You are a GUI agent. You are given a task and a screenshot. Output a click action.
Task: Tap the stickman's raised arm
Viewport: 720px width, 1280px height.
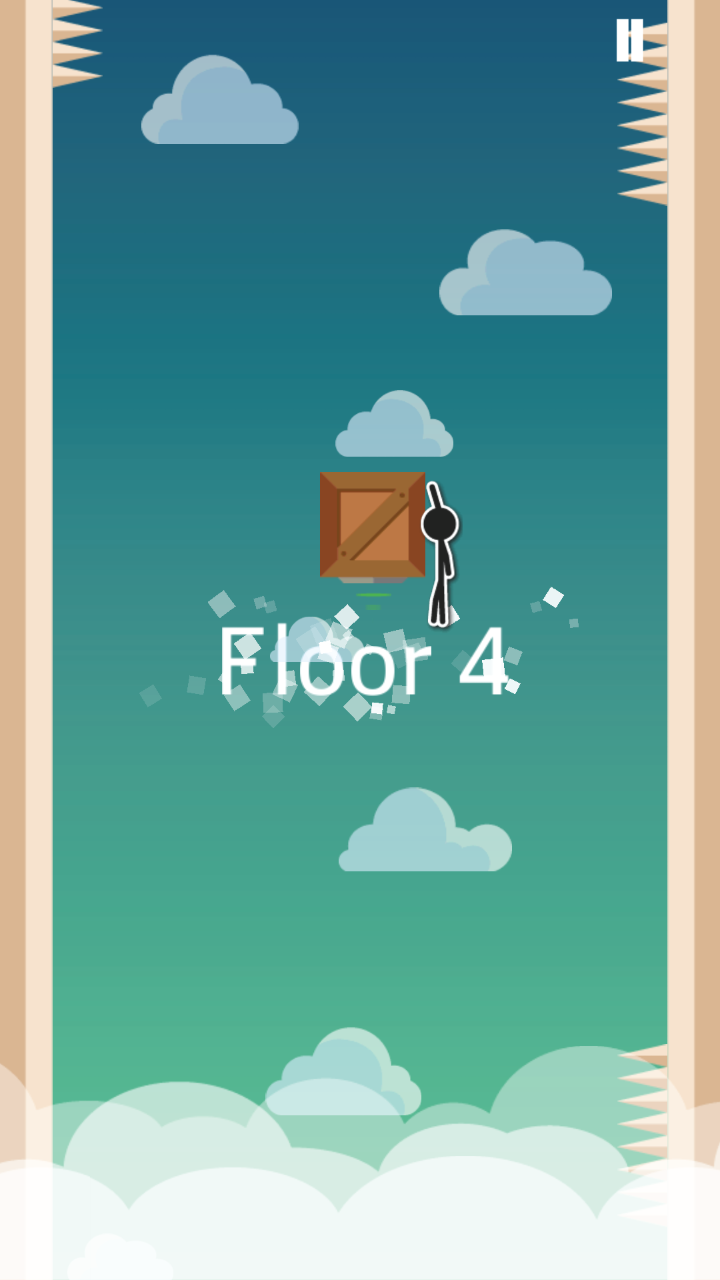433,495
